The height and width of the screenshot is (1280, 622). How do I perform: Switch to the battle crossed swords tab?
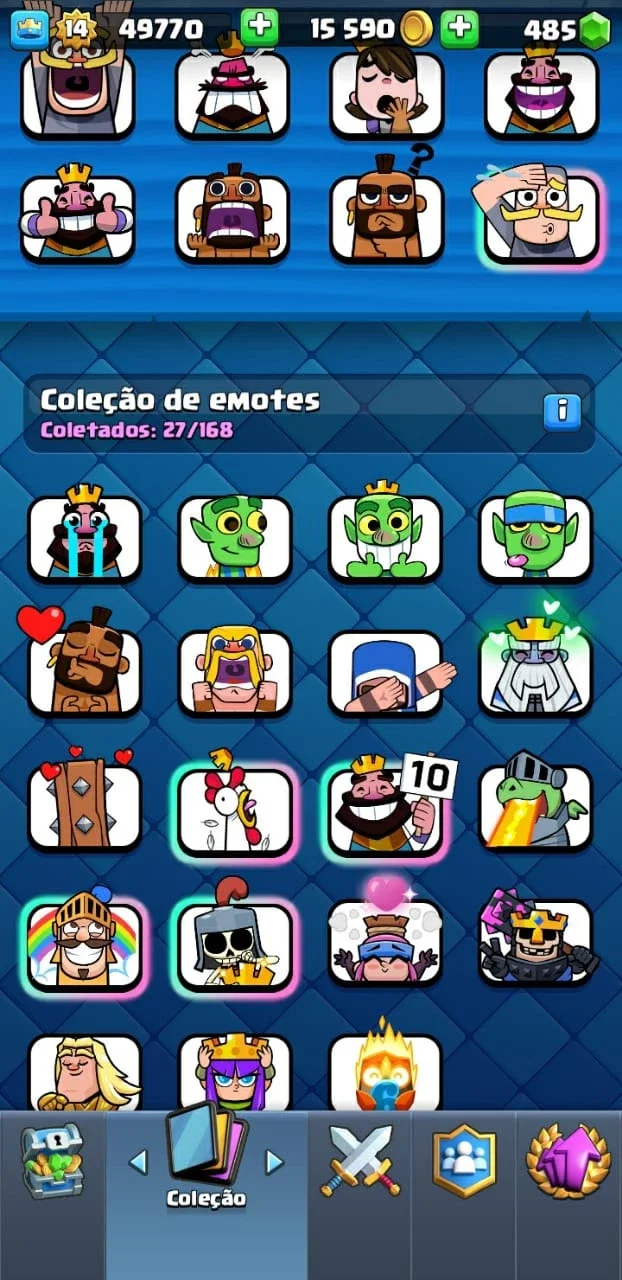click(x=360, y=1161)
